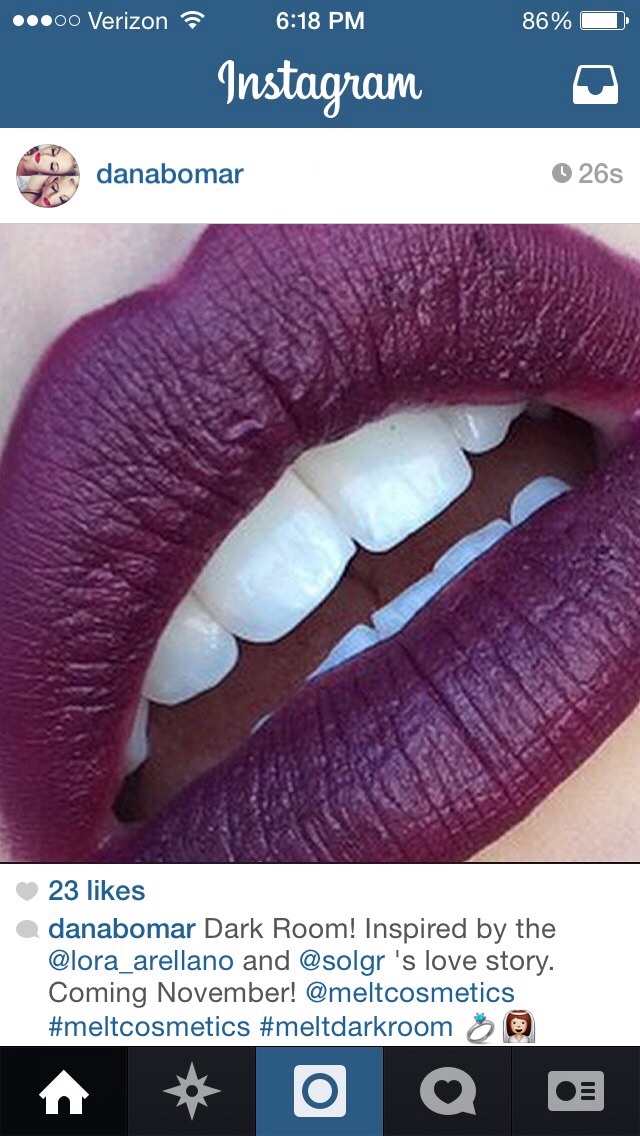Open the purple lips post photo
The height and width of the screenshot is (1136, 640).
(320, 543)
